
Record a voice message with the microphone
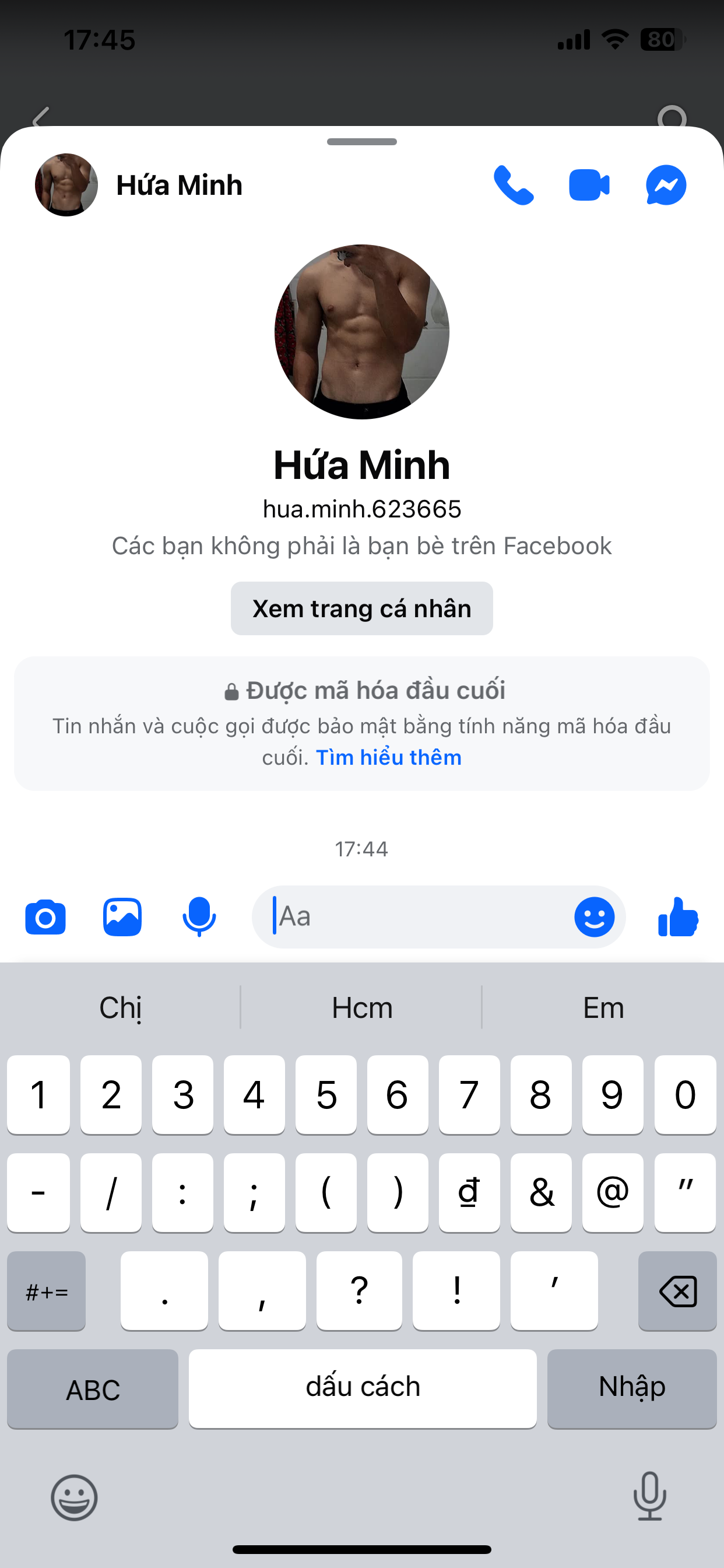[x=199, y=916]
